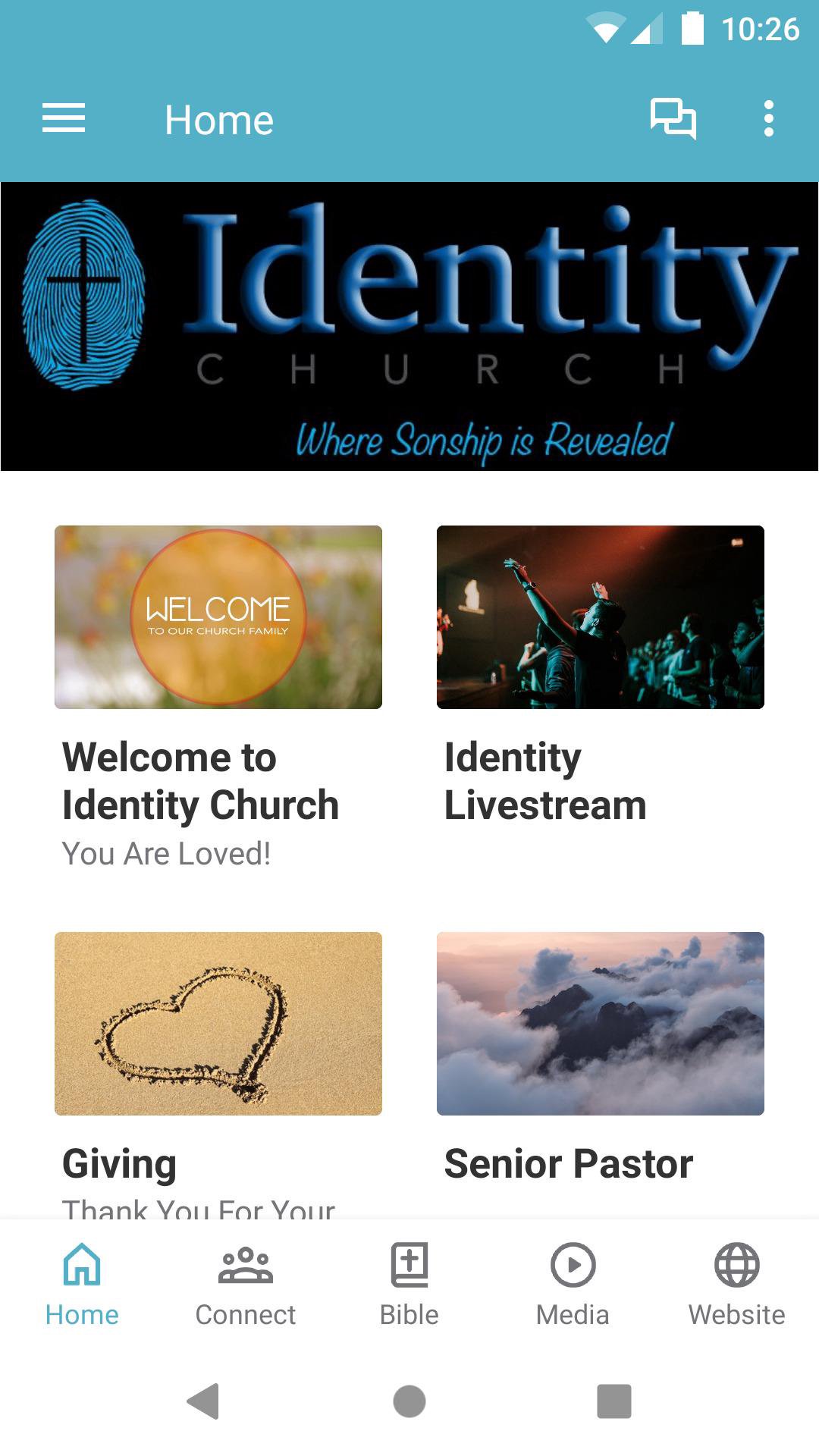Screen dimensions: 819x1456
Task: Open the Welcome to Identity Church card
Action: (x=218, y=617)
